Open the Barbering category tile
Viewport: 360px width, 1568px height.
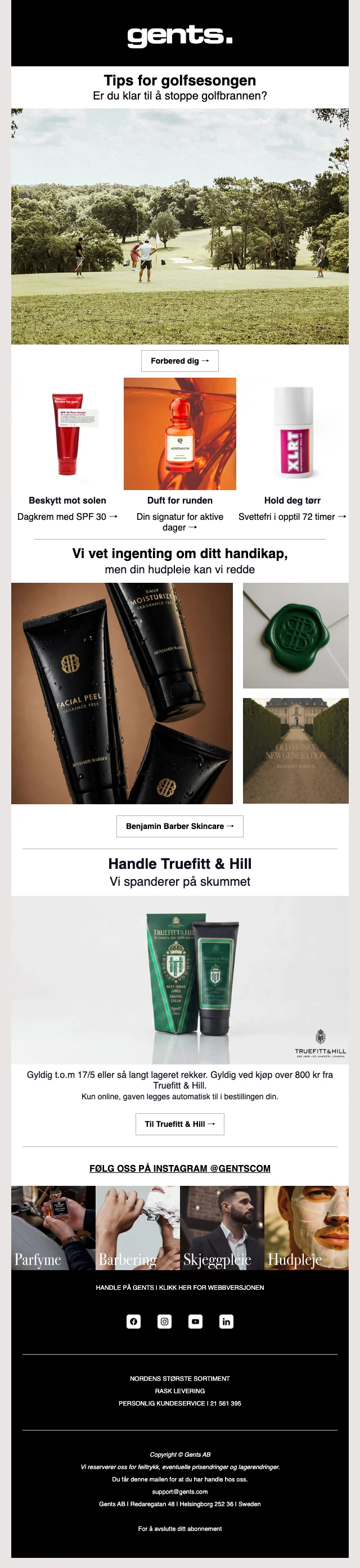138,1228
